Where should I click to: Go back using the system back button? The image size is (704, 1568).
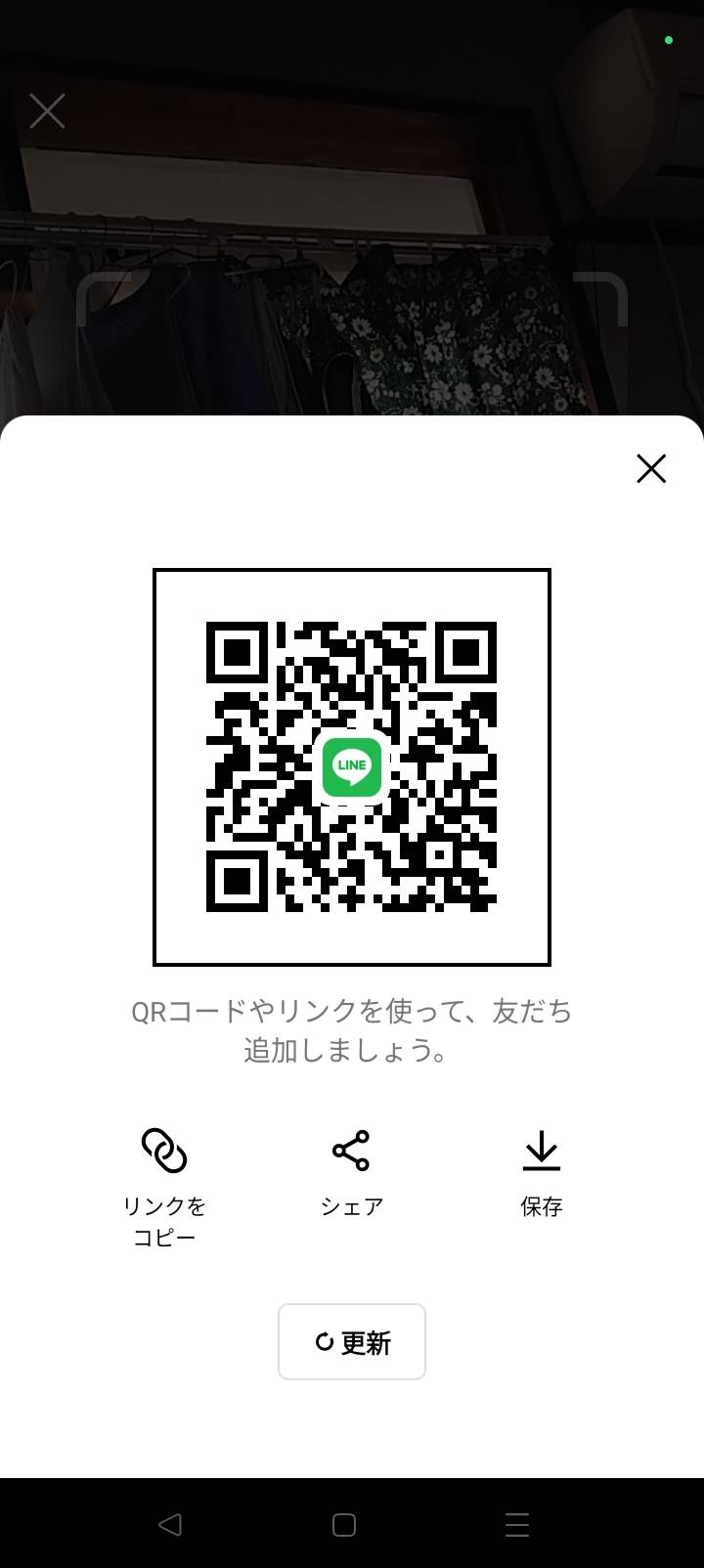(x=170, y=1524)
